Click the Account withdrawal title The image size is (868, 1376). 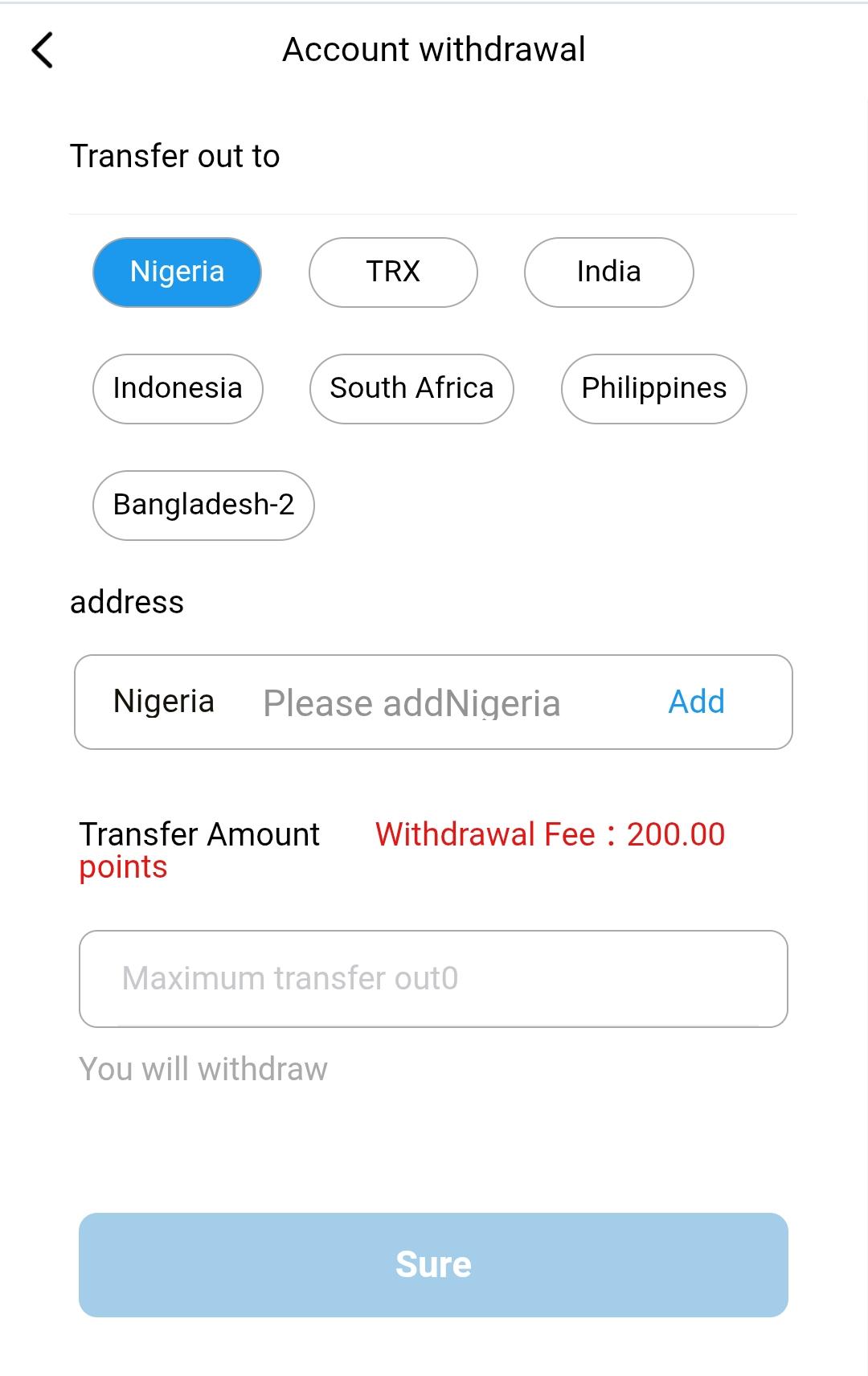point(433,49)
